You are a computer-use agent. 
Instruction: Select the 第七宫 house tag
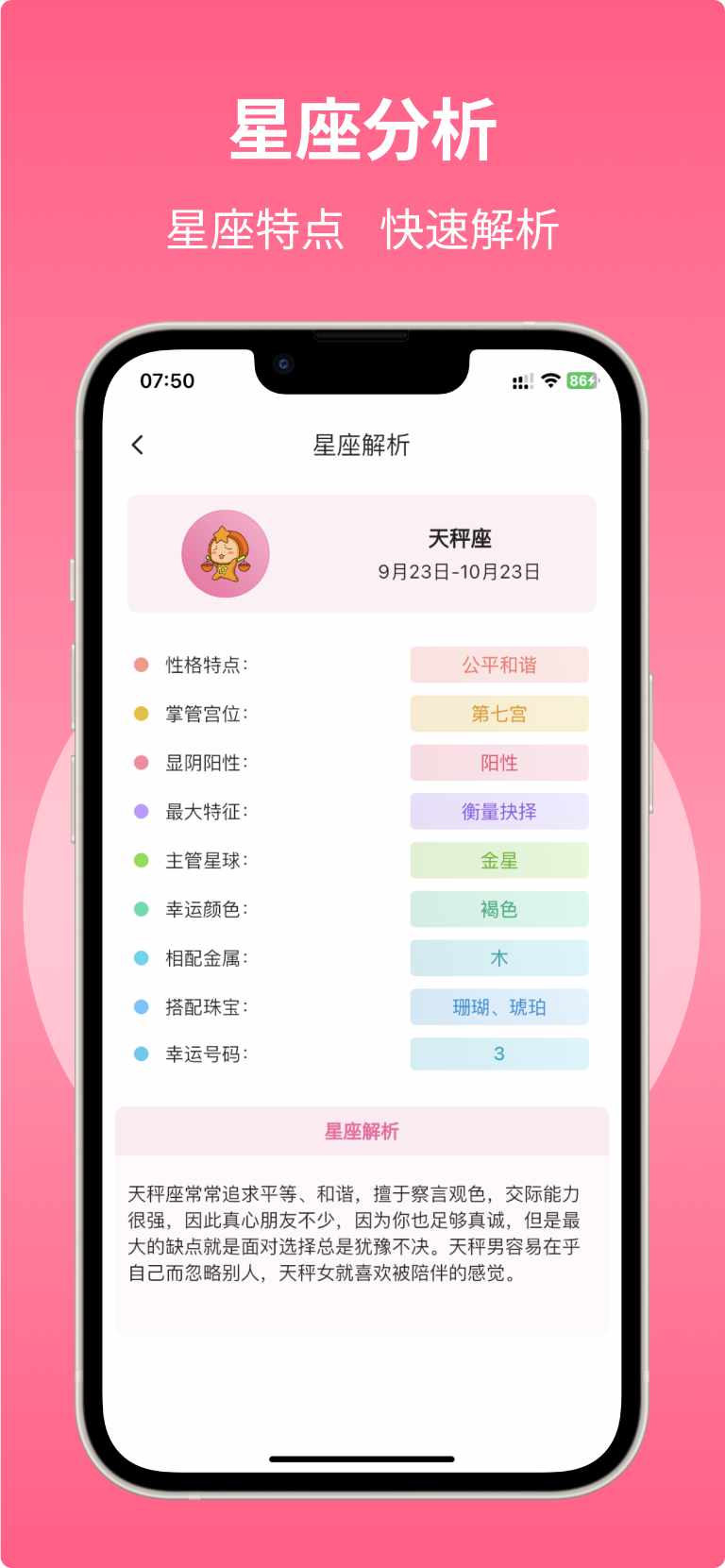[x=499, y=714]
